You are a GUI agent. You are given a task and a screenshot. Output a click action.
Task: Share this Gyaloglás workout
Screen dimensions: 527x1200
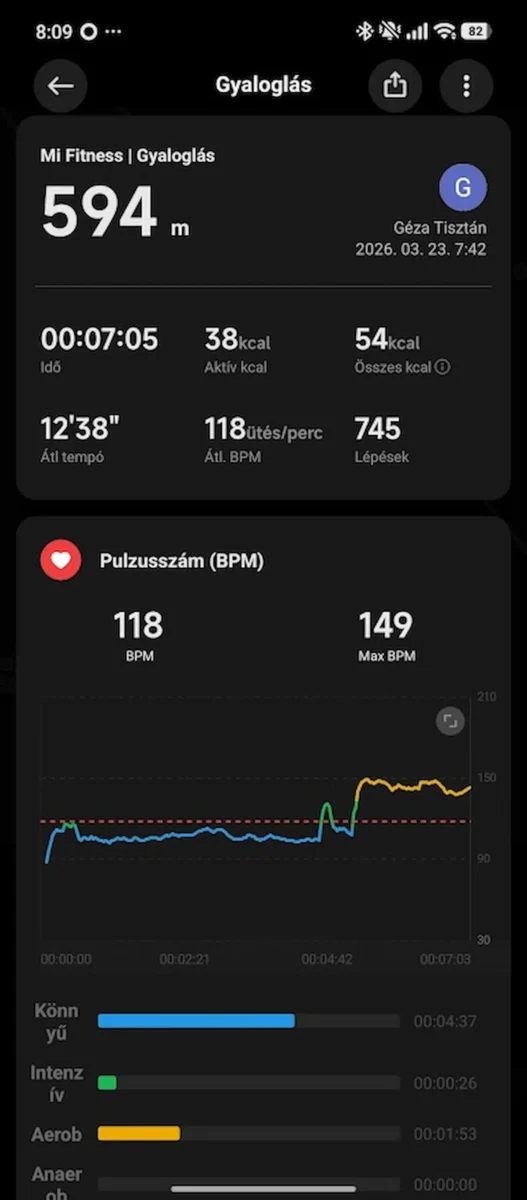[395, 86]
